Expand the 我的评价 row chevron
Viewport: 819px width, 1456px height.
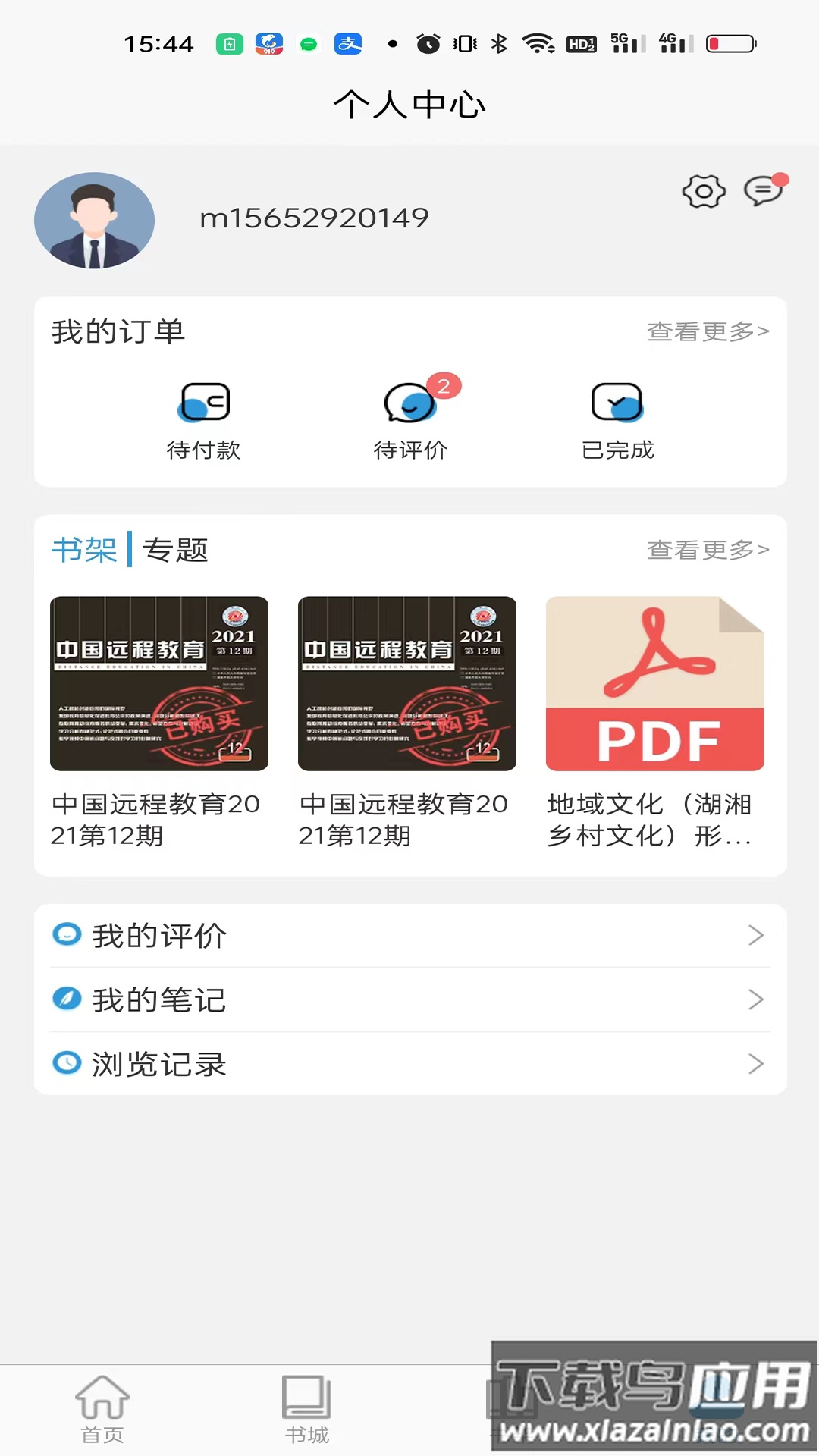[x=755, y=935]
